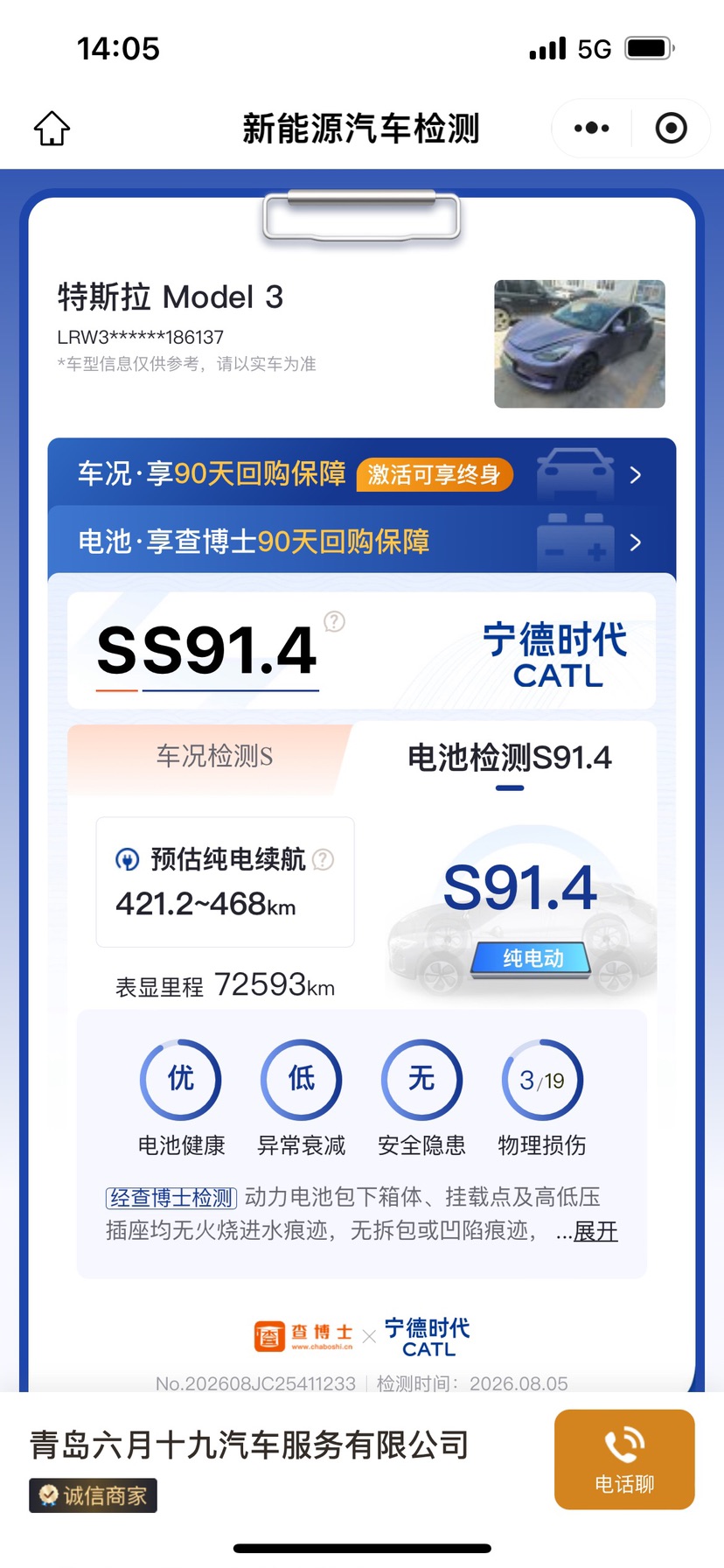Viewport: 724px width, 1568px height.
Task: Go to the mini program home icon
Action: (52, 129)
